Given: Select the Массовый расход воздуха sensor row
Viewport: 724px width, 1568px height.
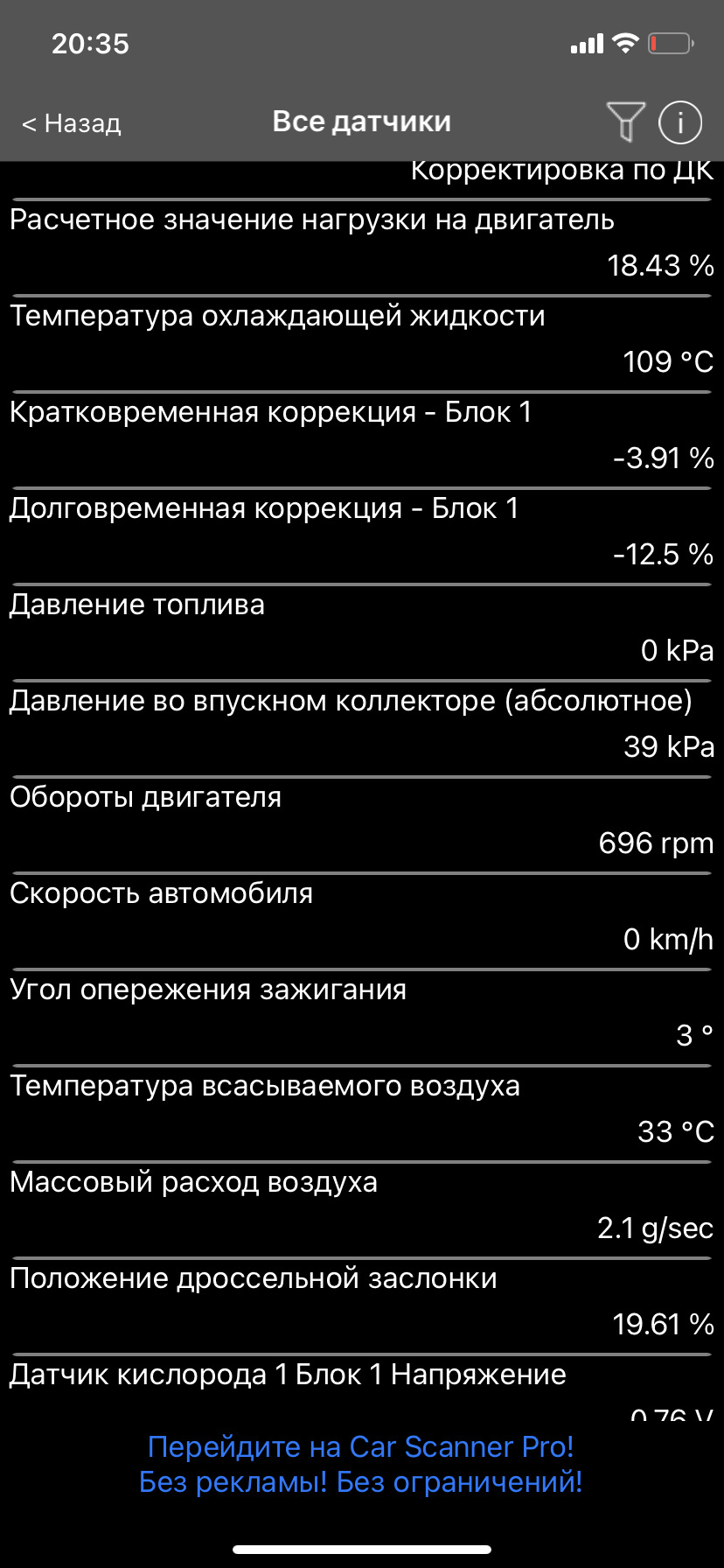Looking at the screenshot, I should [x=362, y=1206].
